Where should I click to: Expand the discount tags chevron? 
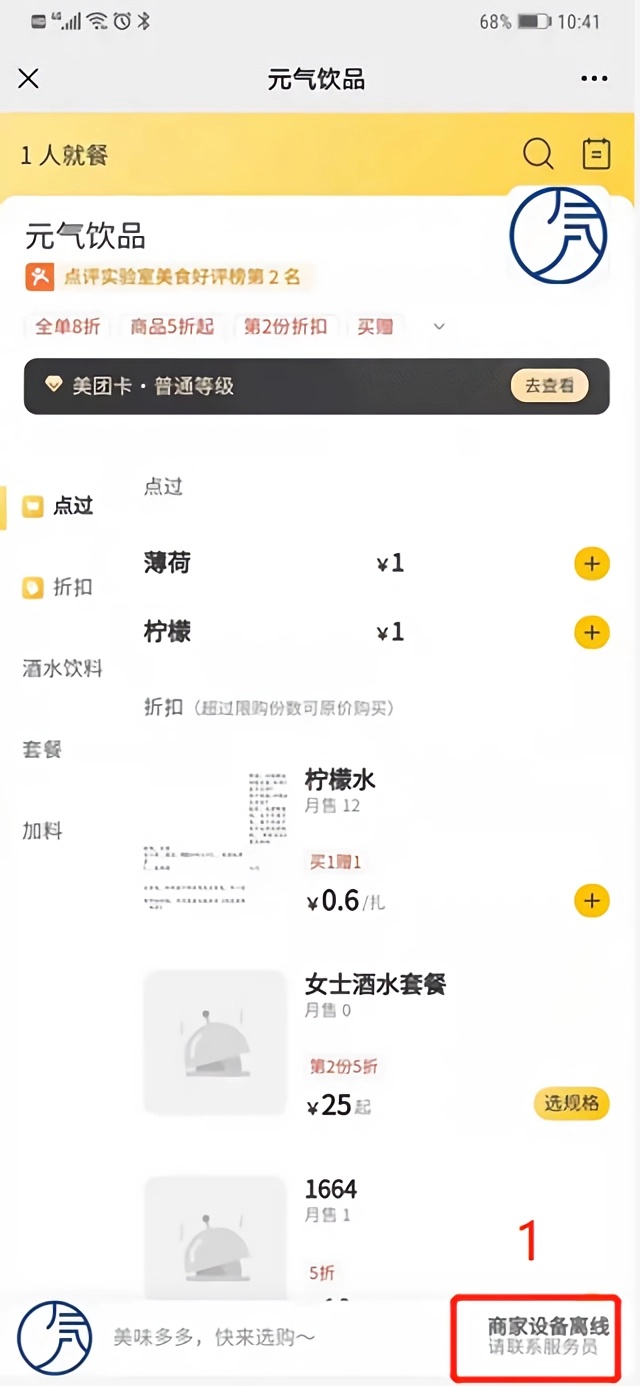pyautogui.click(x=438, y=327)
